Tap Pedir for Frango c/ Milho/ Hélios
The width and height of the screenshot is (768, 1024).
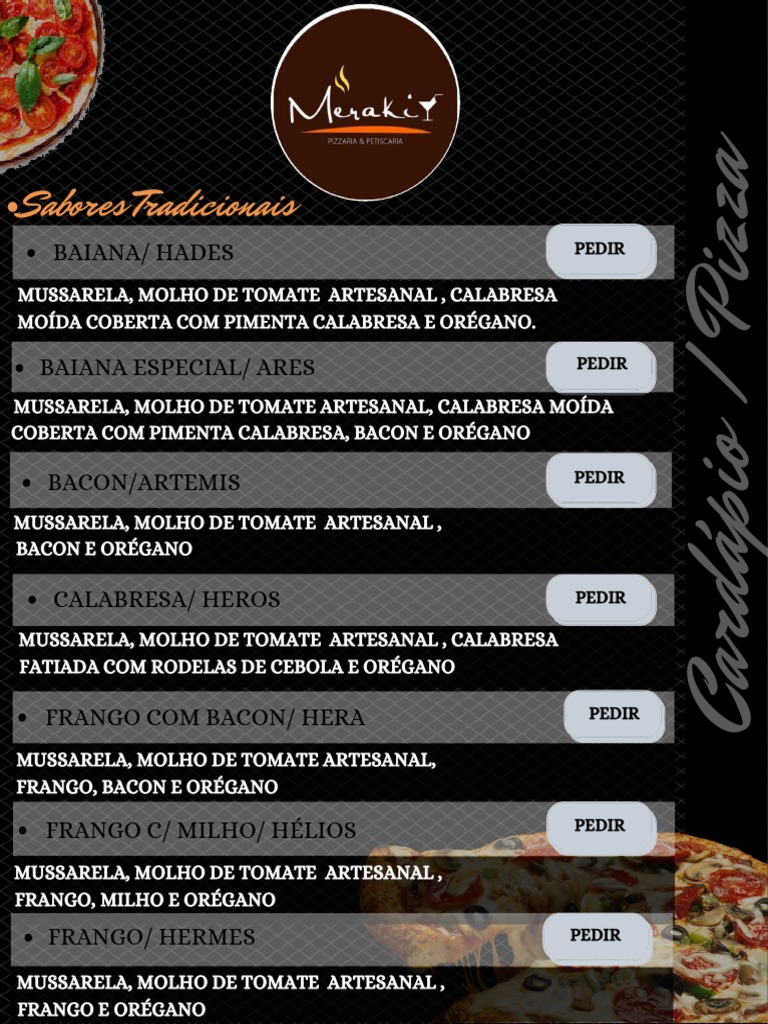[601, 828]
